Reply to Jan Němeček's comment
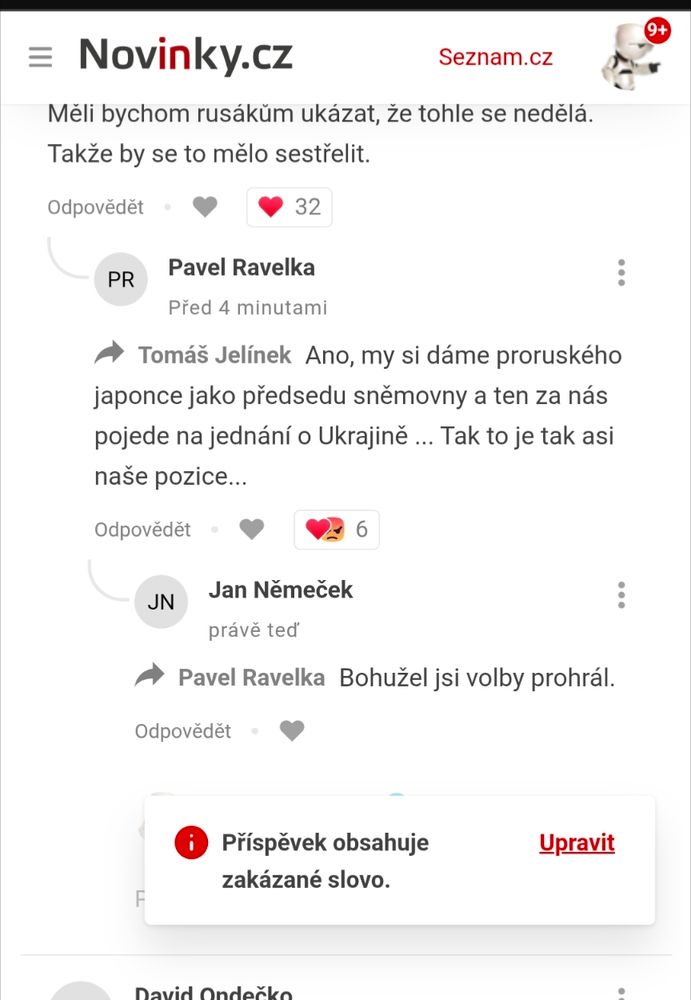 pos(182,731)
